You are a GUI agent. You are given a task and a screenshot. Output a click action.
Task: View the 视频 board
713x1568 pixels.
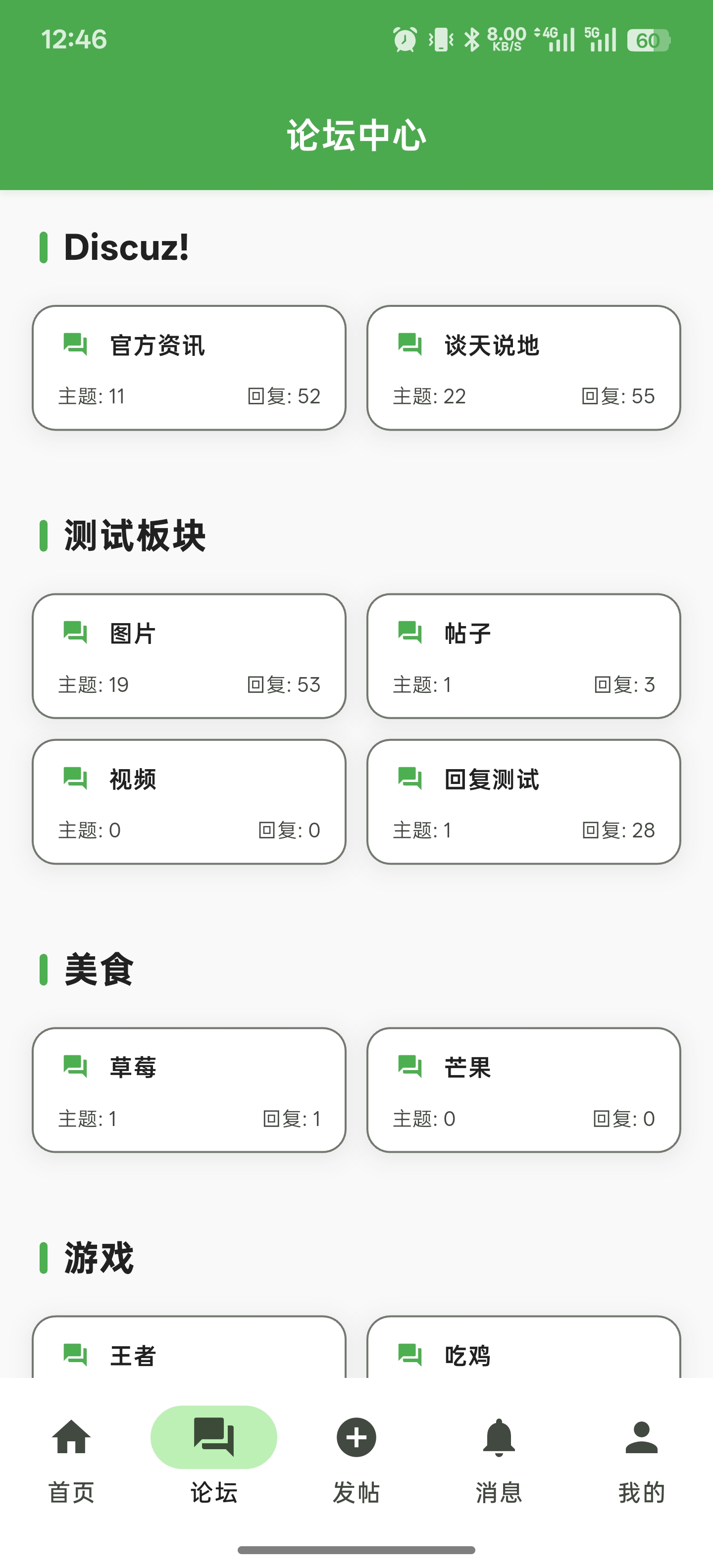pyautogui.click(x=189, y=802)
